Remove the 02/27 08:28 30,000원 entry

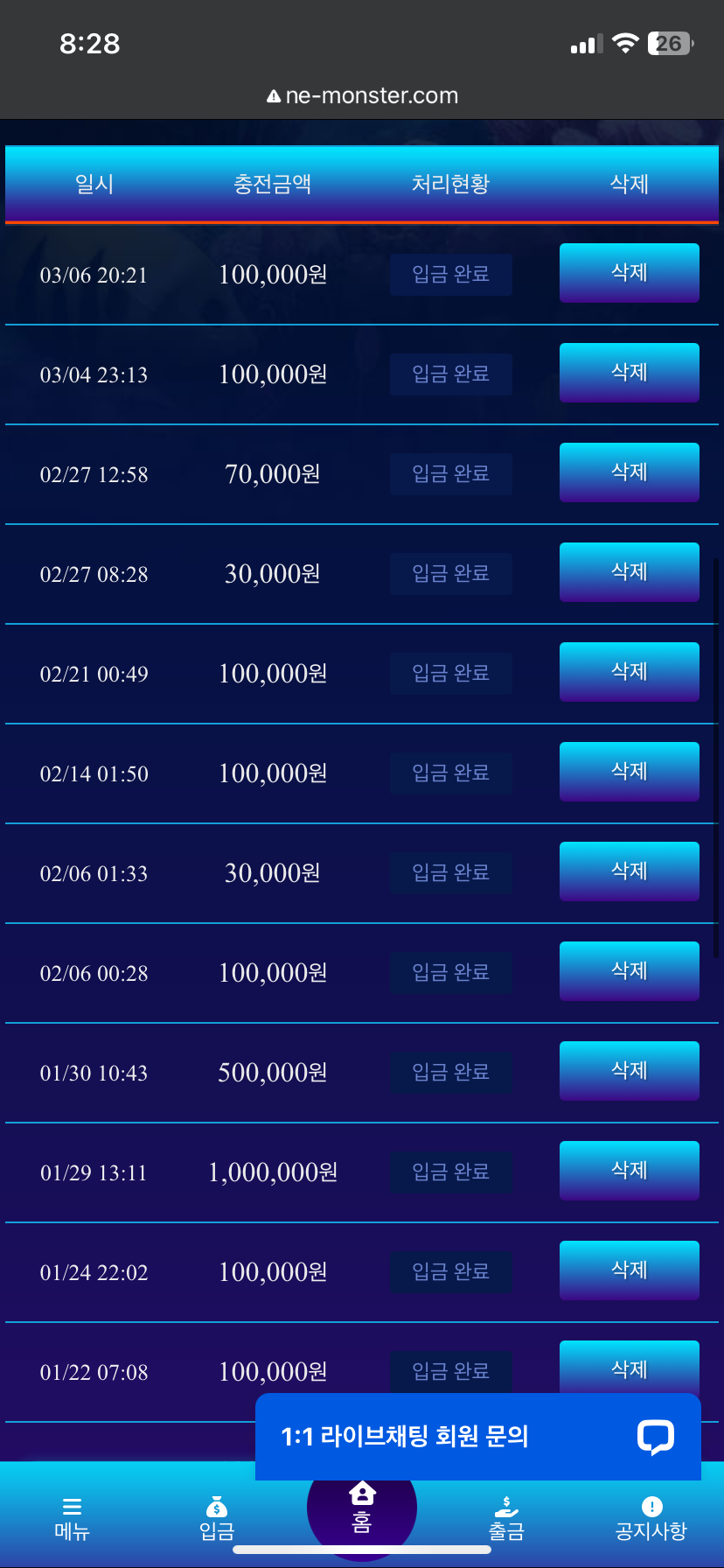tap(630, 572)
